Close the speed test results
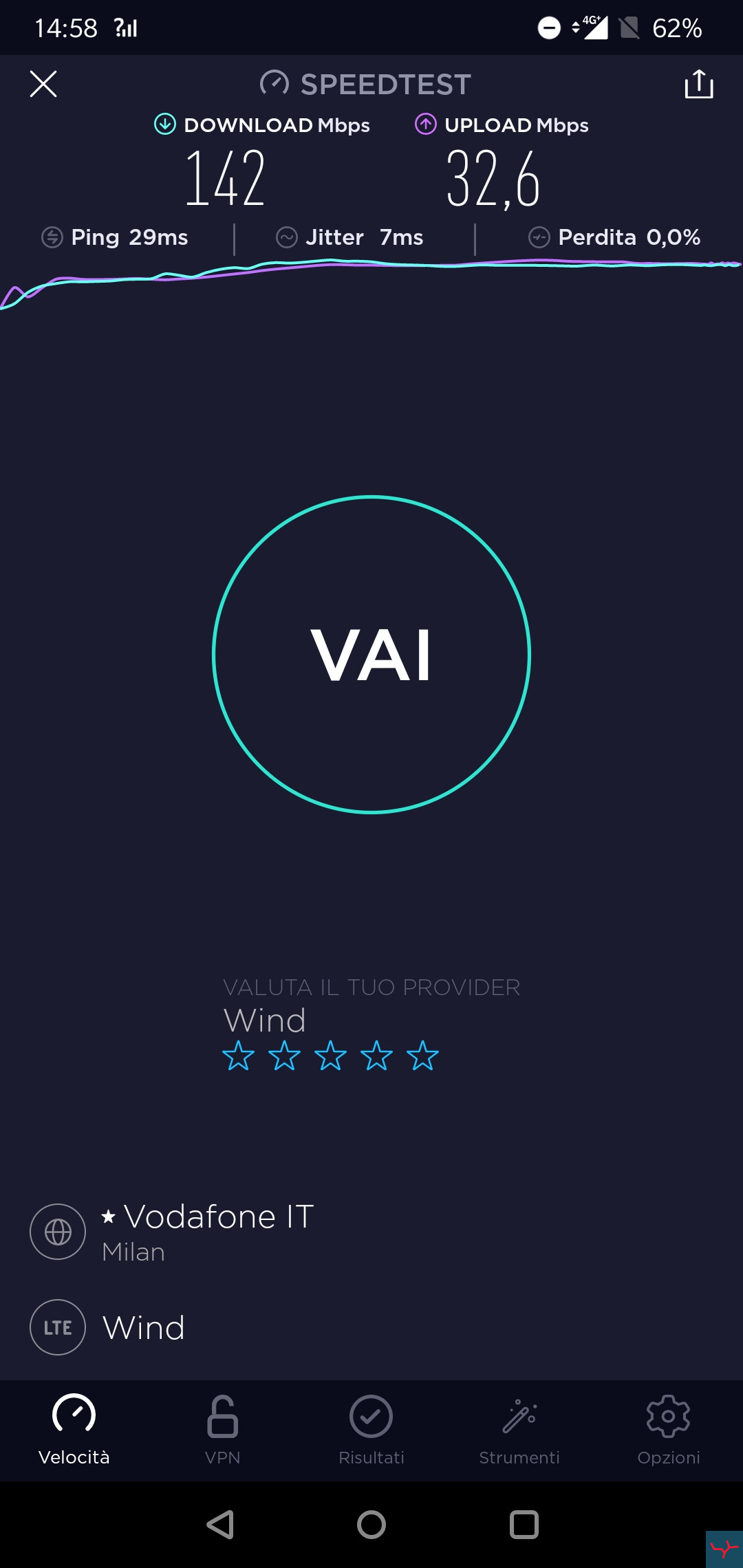Viewport: 743px width, 1568px height. 43,84
